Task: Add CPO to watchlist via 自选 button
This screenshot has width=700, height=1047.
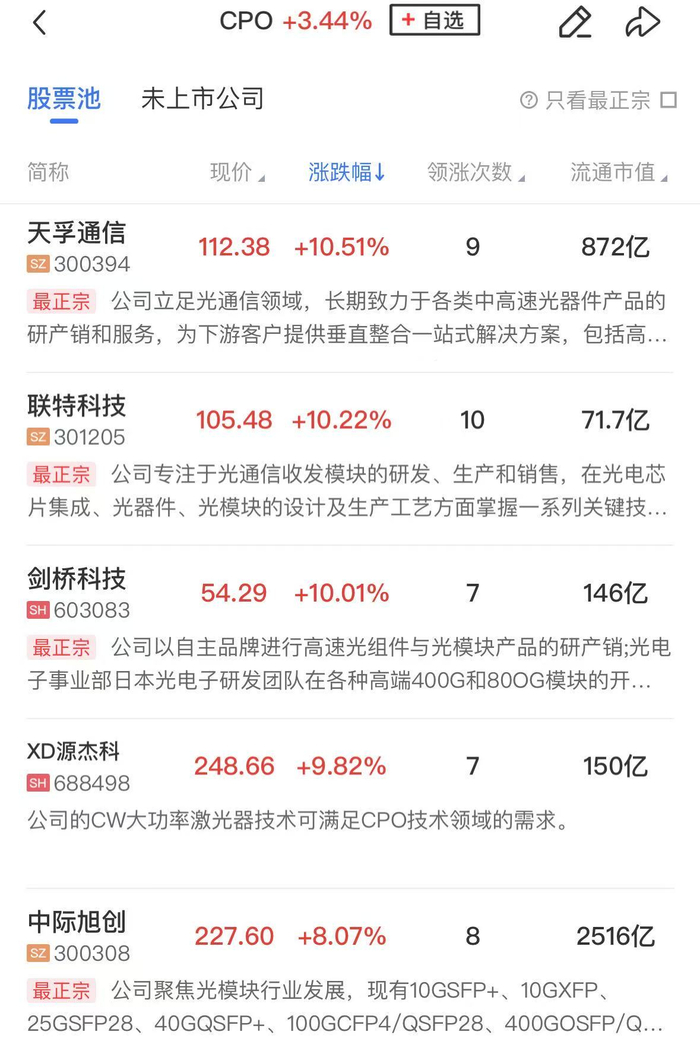Action: click(435, 20)
